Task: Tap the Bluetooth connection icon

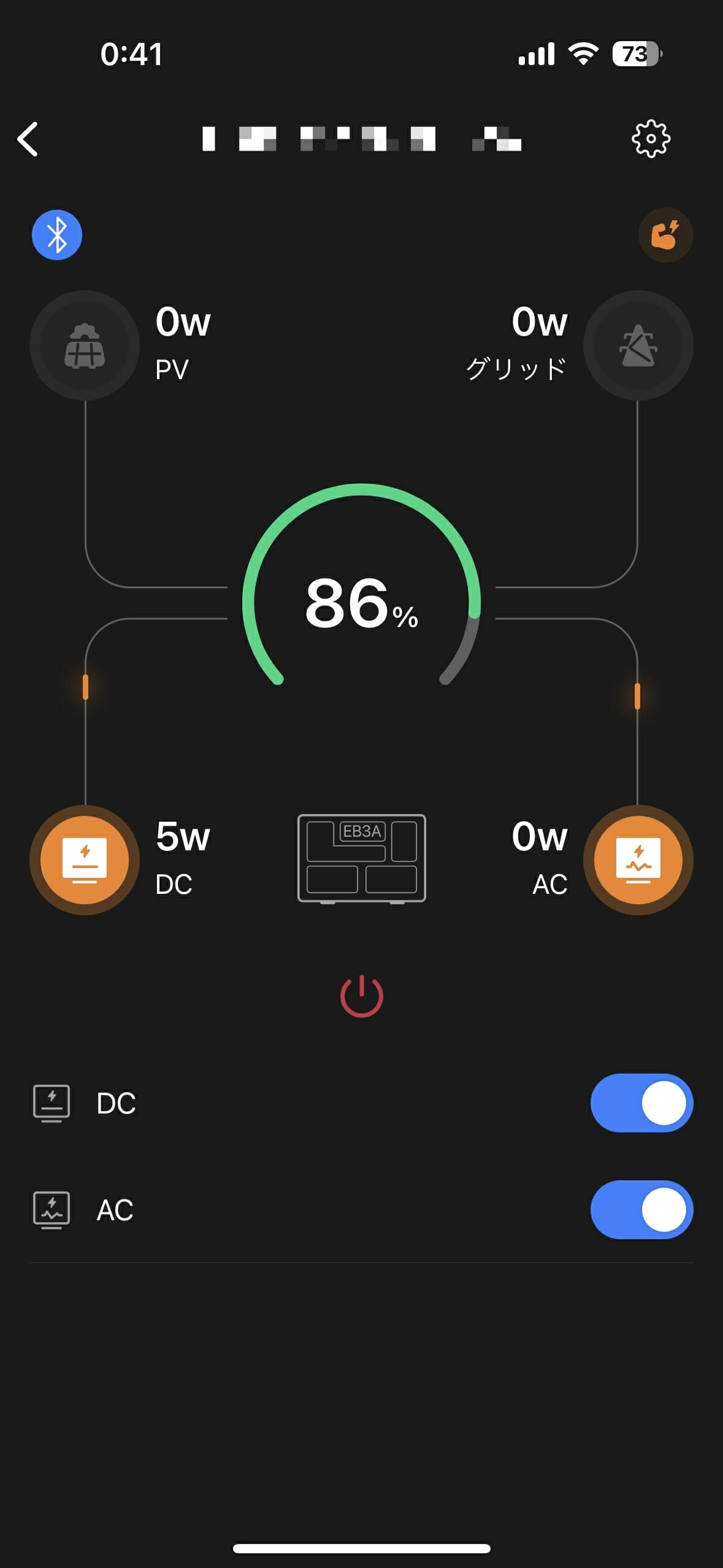Action: tap(57, 235)
